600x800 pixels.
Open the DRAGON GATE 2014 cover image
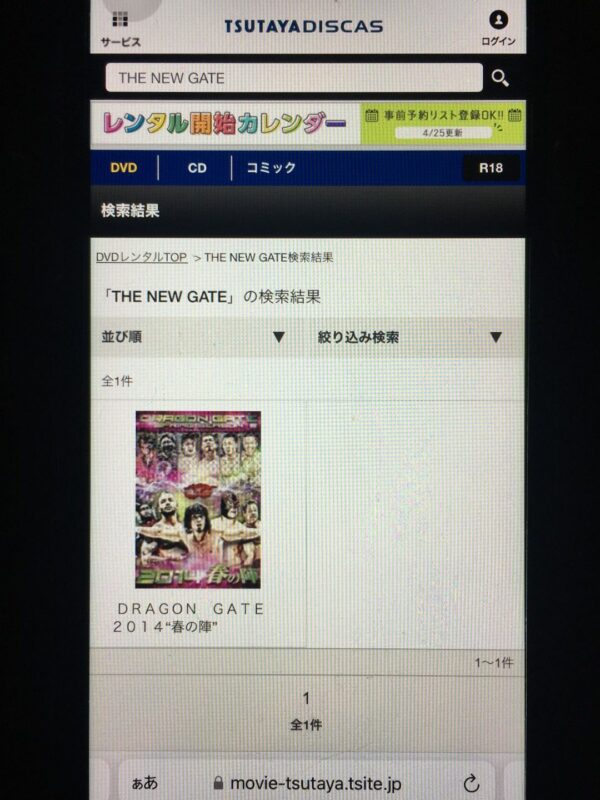(x=198, y=499)
